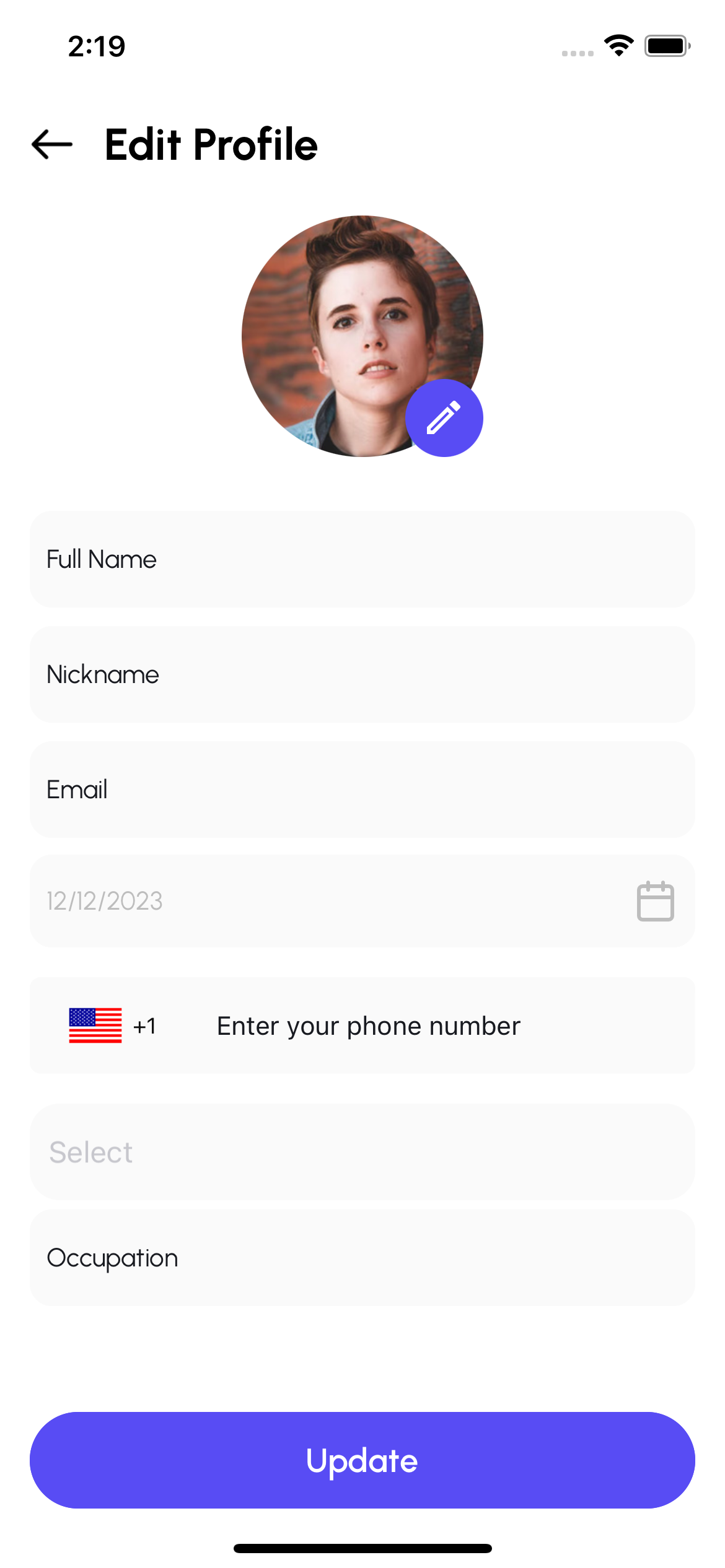The width and height of the screenshot is (725, 1568).
Task: Focus the Occupation field
Action: [x=362, y=1258]
